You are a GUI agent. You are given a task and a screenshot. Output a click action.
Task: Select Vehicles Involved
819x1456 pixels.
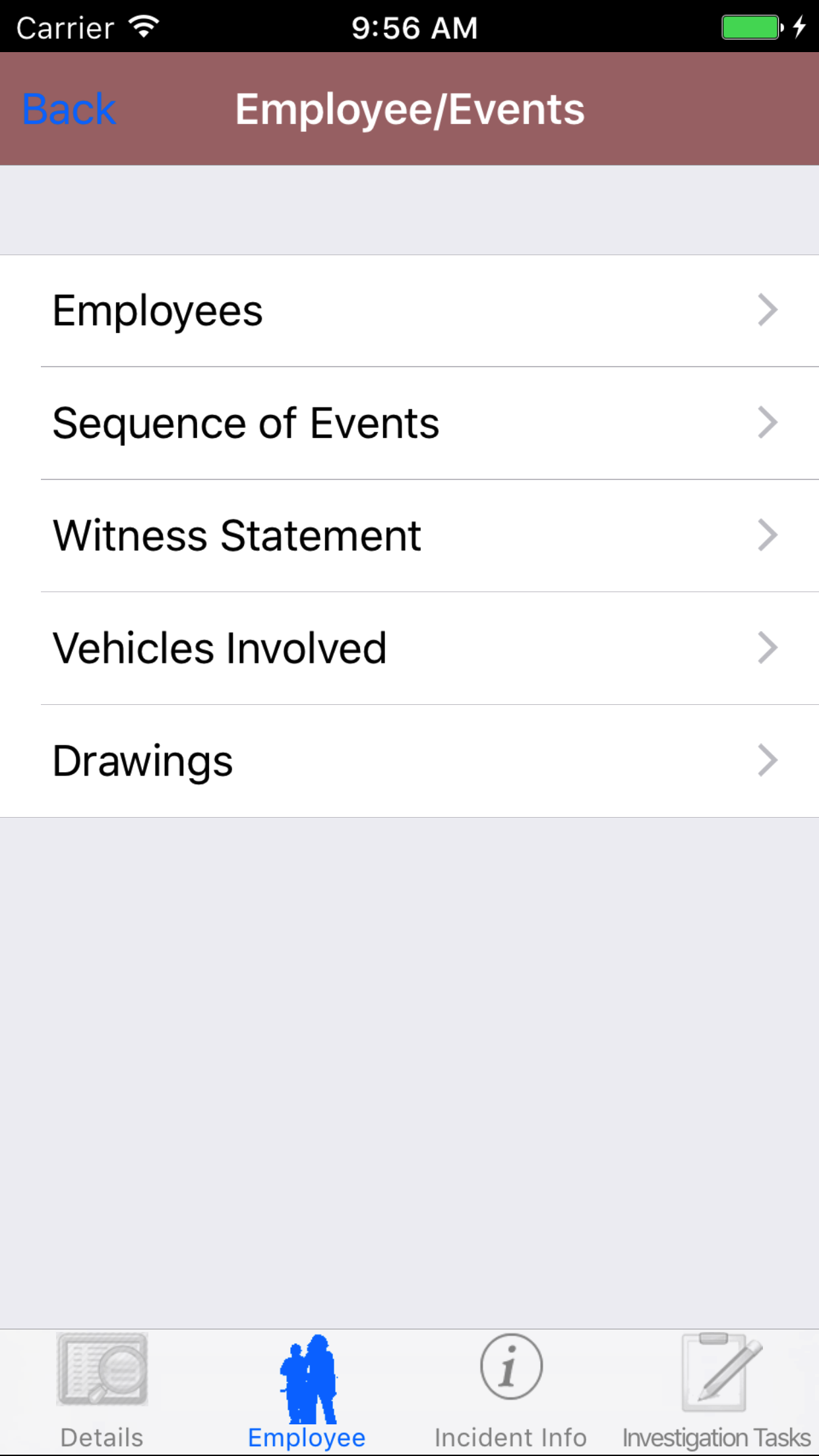pyautogui.click(x=409, y=648)
